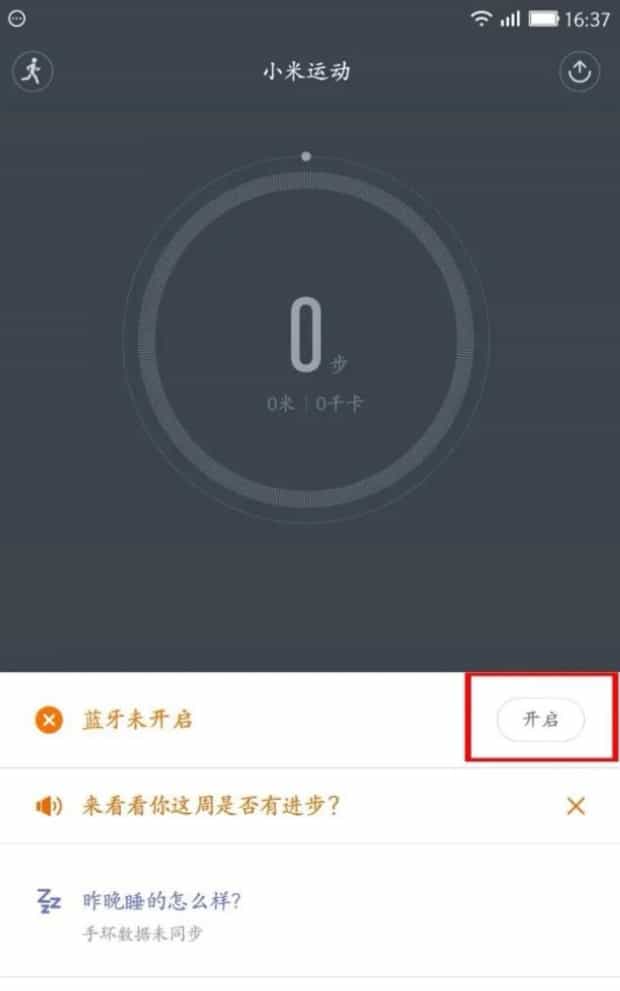Tap 开启 to turn on Bluetooth
Viewport: 620px width, 991px height.
[x=540, y=720]
